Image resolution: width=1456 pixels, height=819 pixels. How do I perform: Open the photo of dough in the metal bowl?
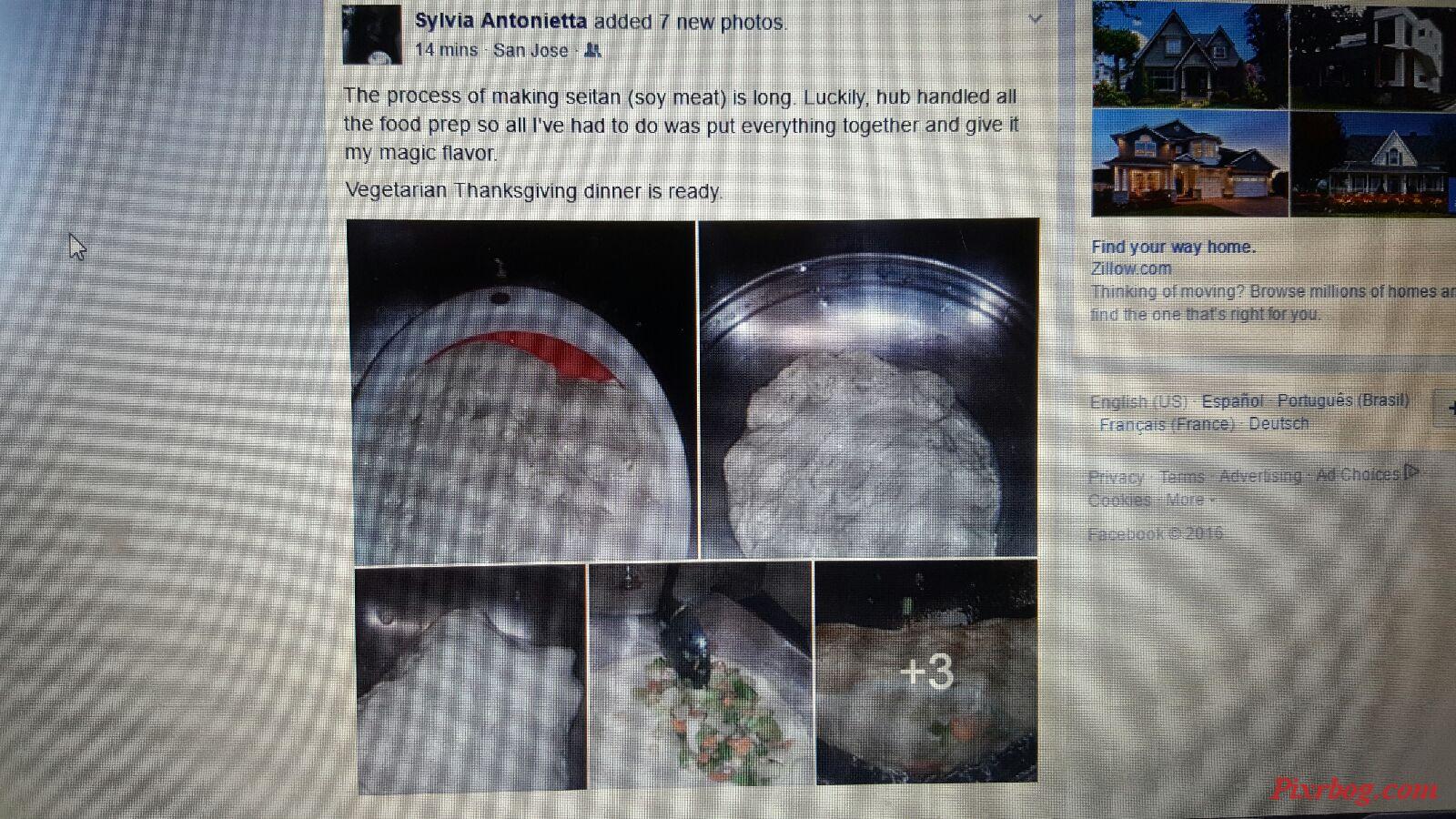tap(868, 389)
